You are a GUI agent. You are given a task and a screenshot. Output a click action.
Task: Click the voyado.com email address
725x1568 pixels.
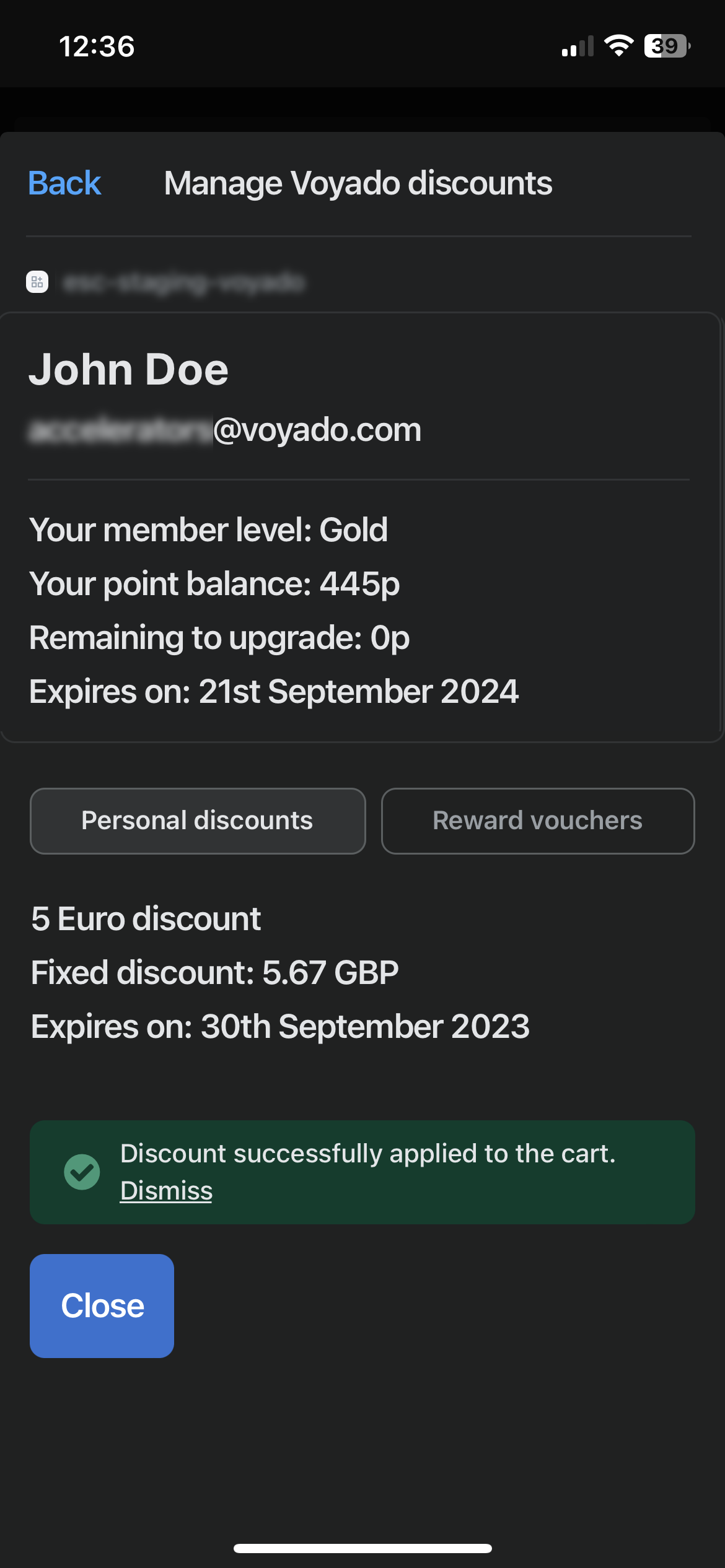tap(225, 429)
